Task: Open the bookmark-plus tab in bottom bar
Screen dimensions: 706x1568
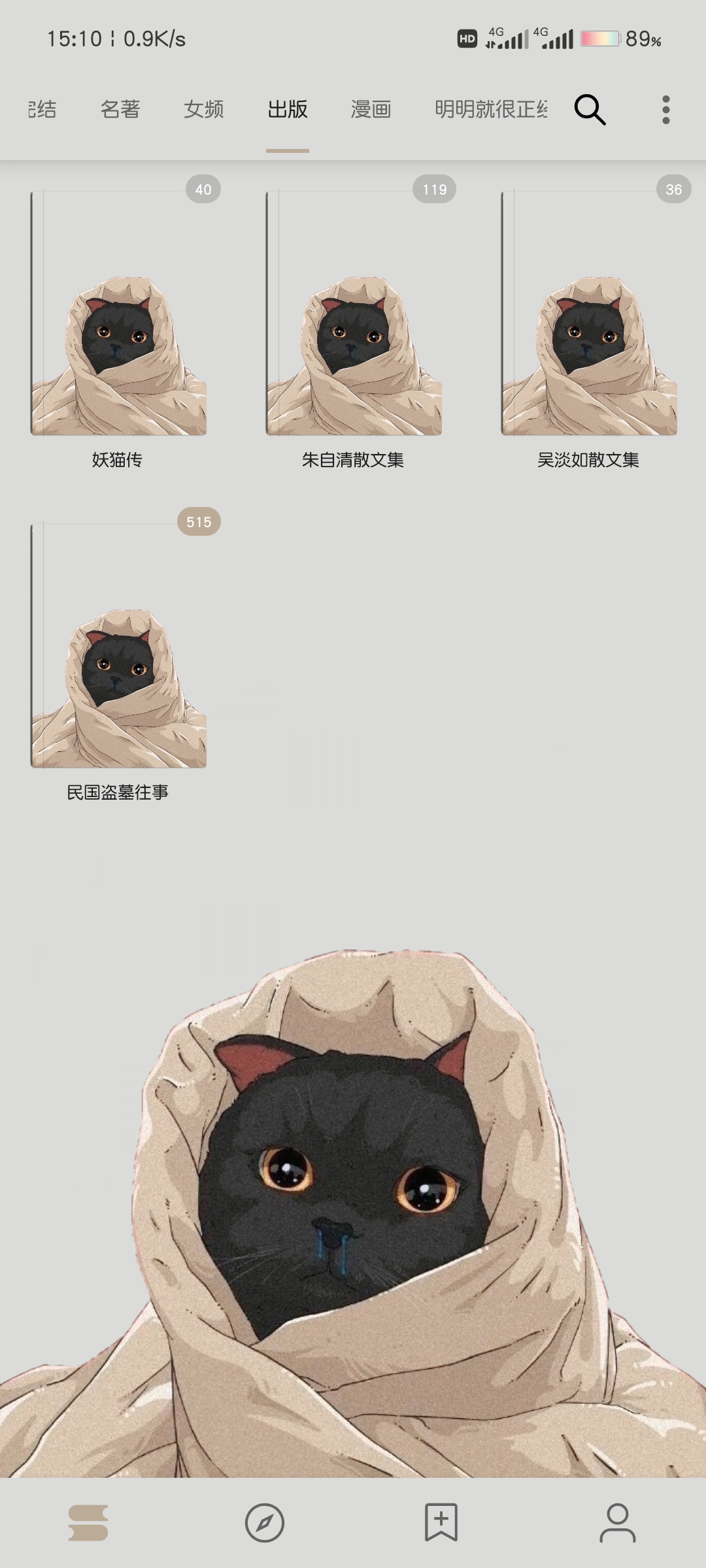Action: [x=441, y=1522]
